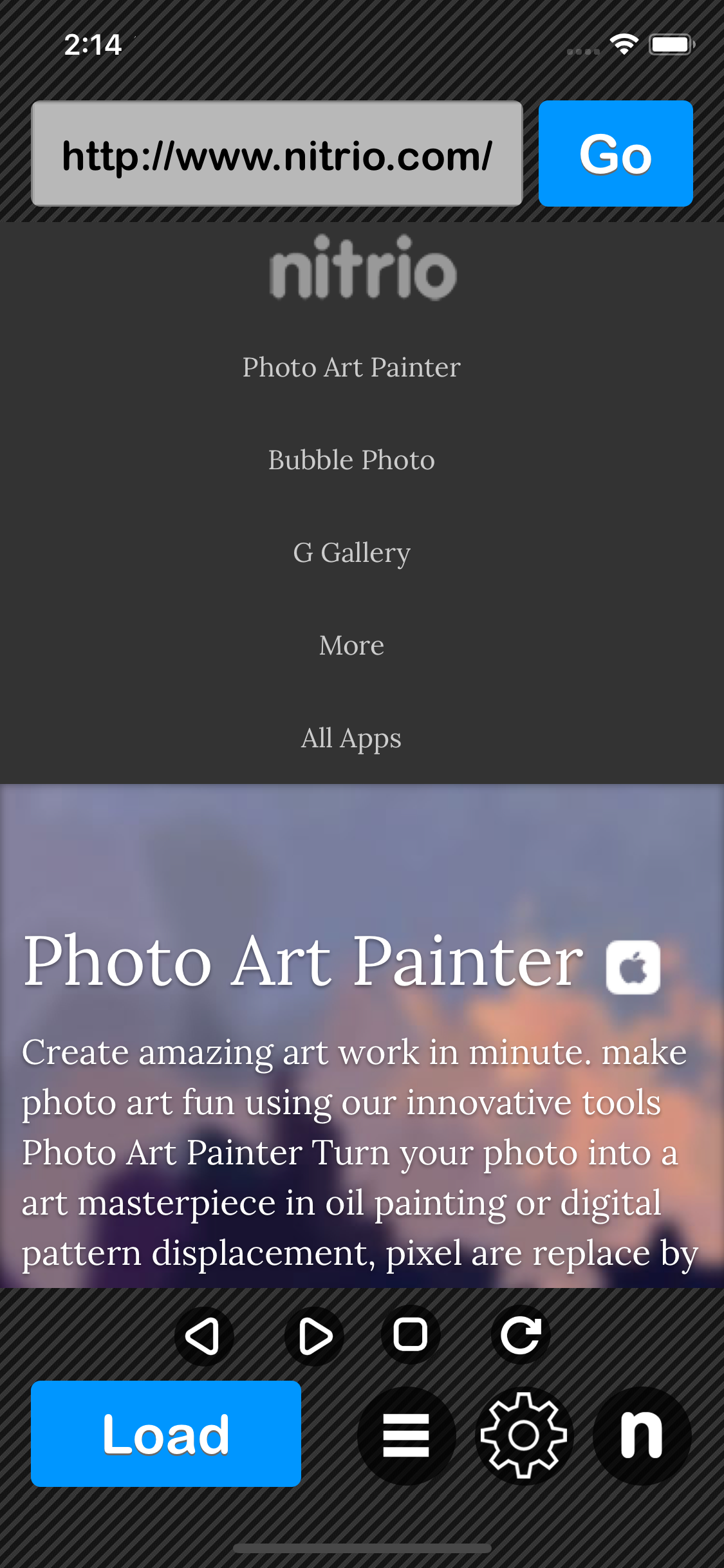Open the All Apps section

(x=351, y=738)
